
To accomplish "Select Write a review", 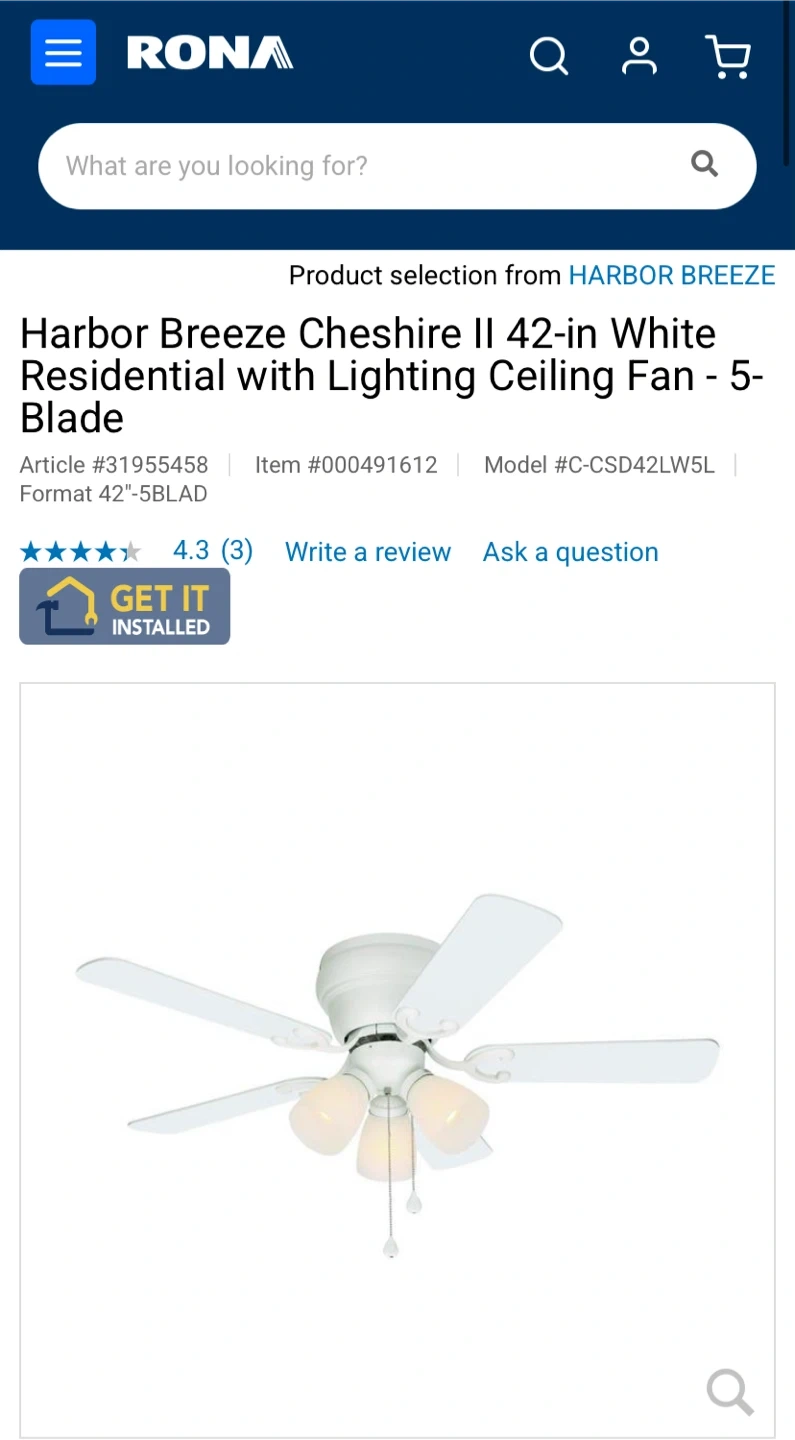I will tap(368, 552).
